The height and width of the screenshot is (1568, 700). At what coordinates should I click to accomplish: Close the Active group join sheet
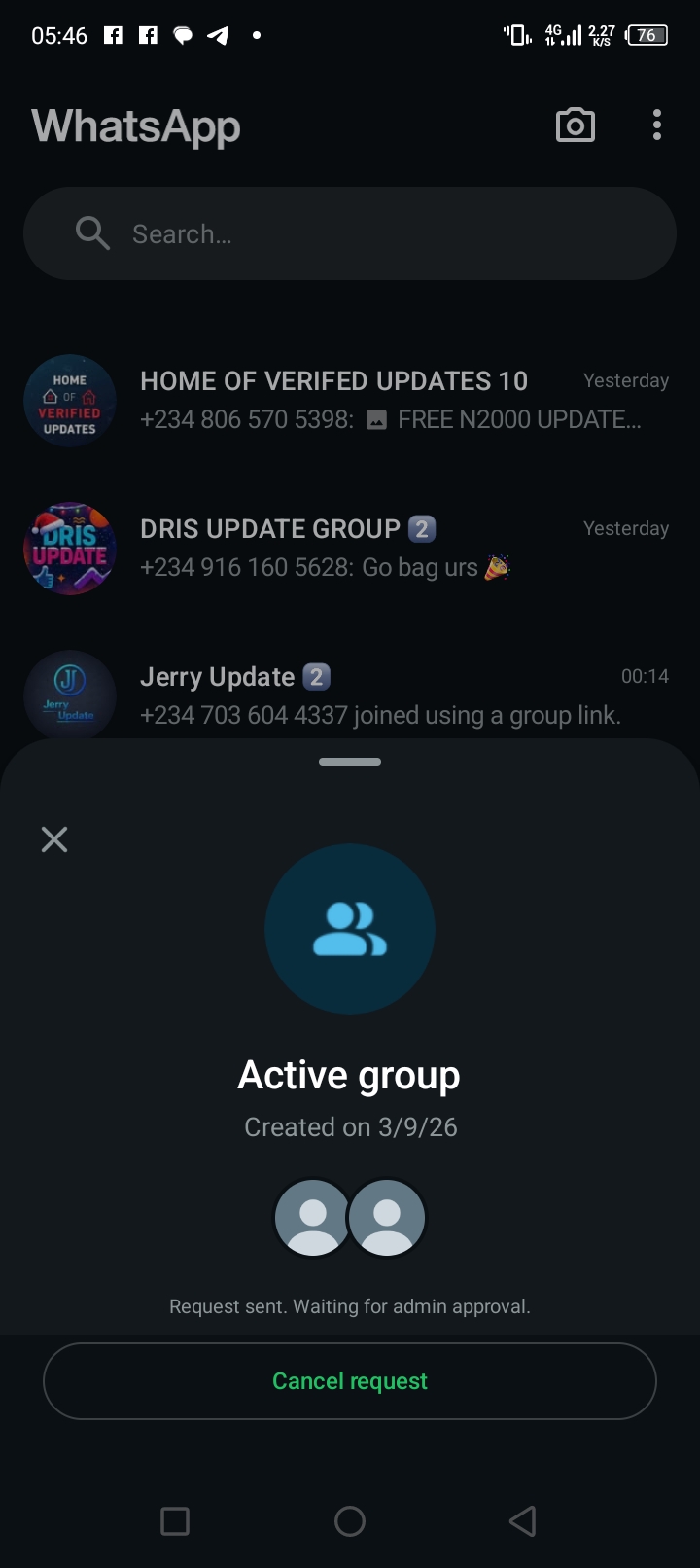54,839
